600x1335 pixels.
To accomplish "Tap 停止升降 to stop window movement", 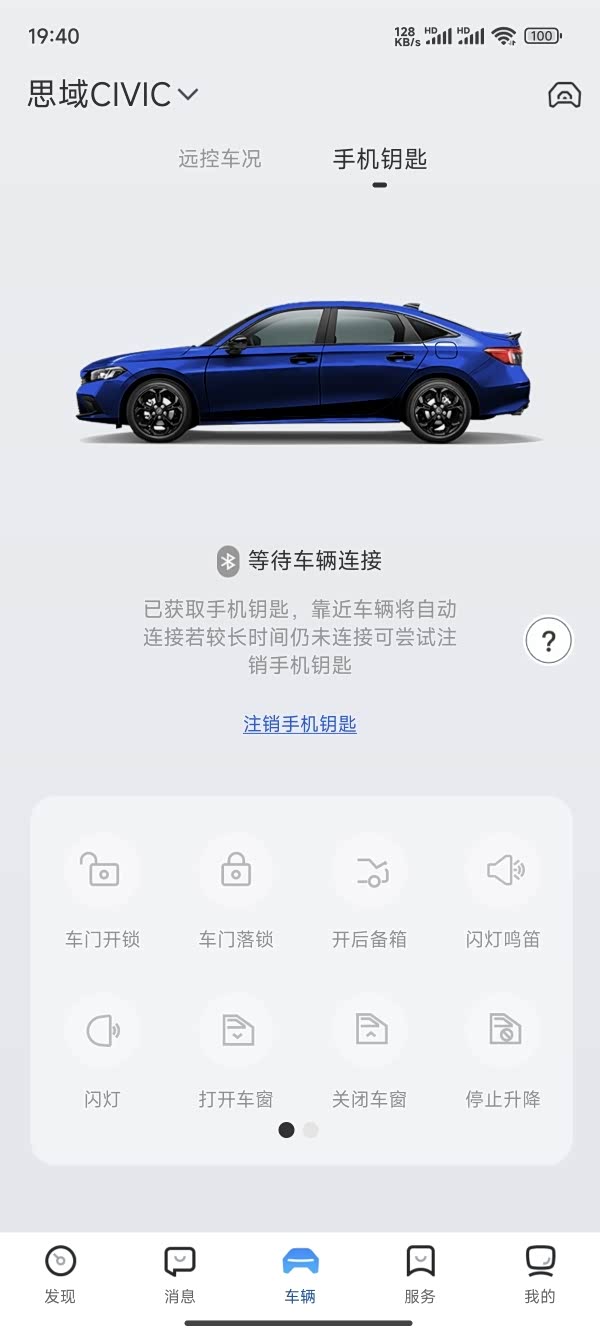I will point(503,1051).
